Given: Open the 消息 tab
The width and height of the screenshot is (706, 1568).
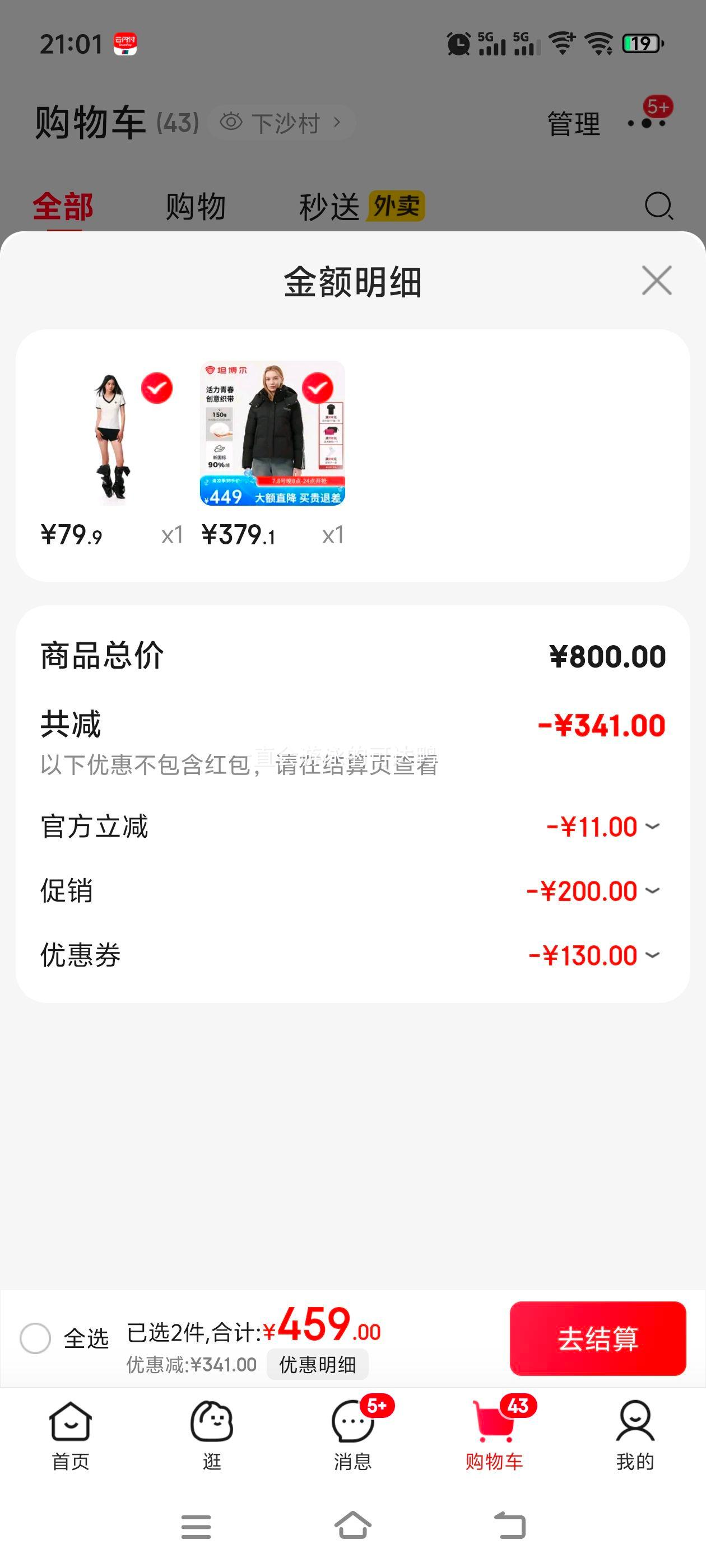Looking at the screenshot, I should [x=354, y=1435].
